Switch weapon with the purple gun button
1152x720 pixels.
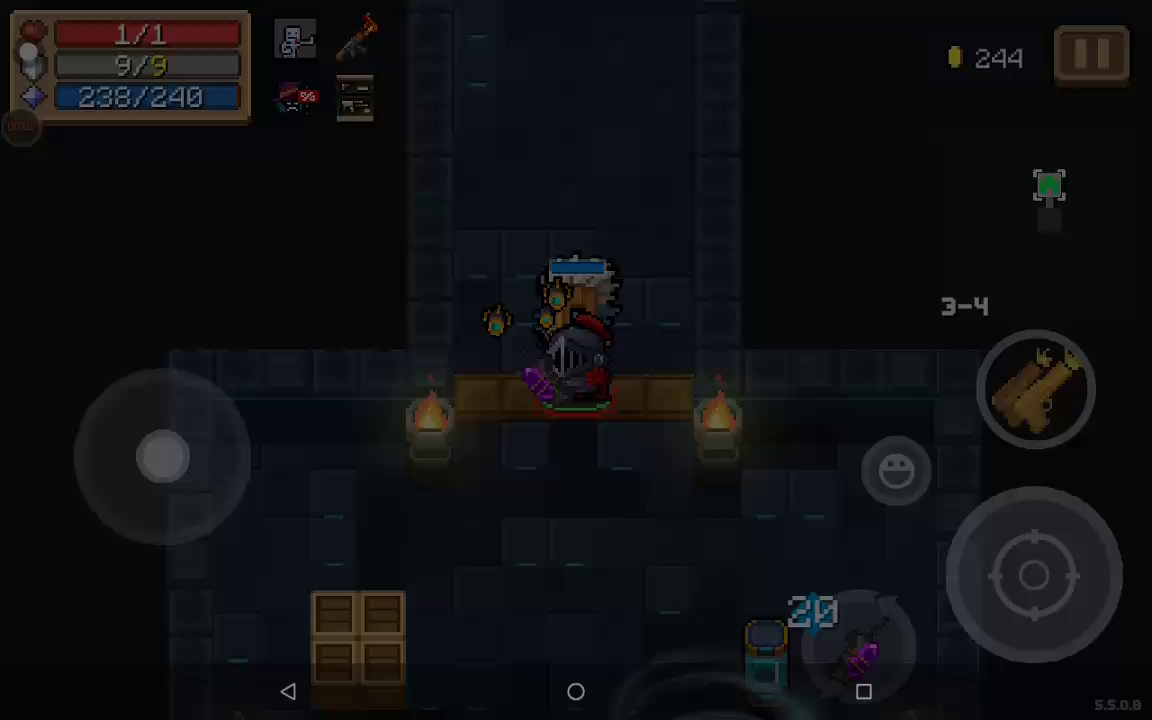pyautogui.click(x=862, y=647)
